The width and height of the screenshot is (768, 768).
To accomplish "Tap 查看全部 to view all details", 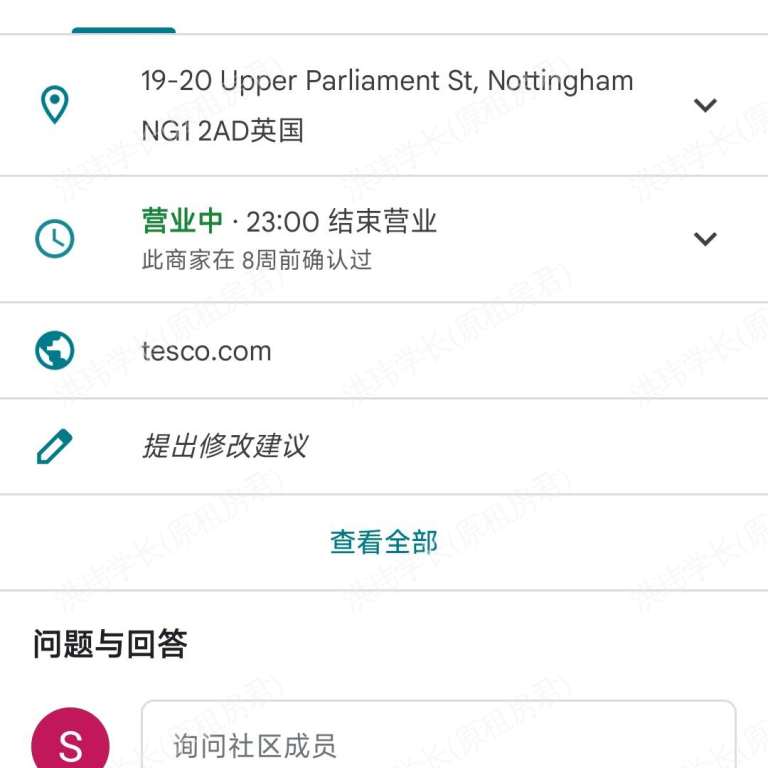I will pyautogui.click(x=384, y=542).
